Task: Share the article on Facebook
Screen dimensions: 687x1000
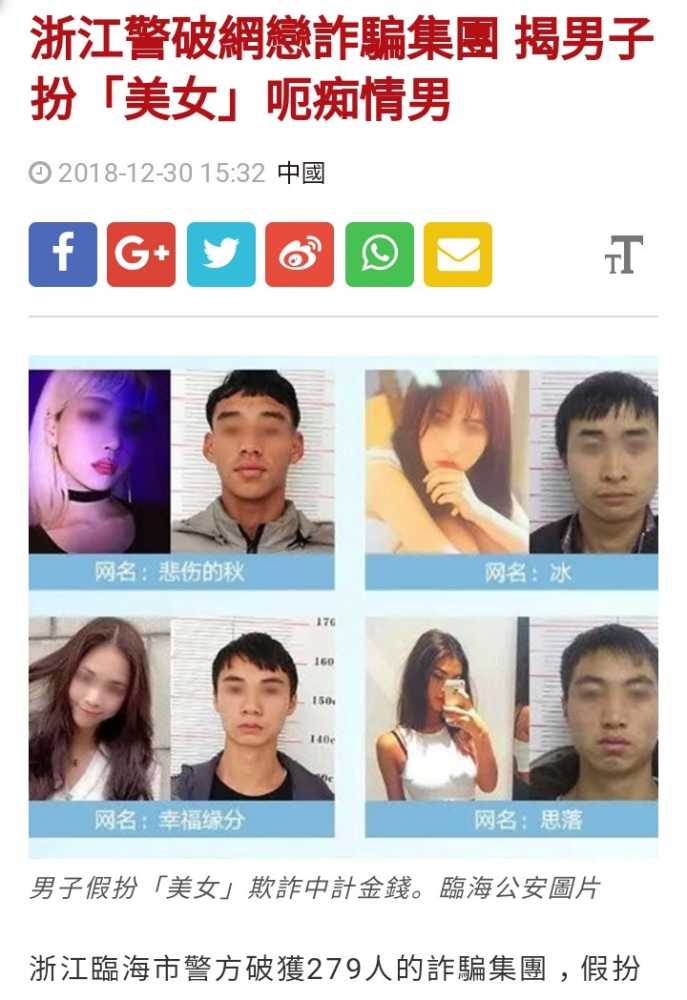Action: pos(63,254)
